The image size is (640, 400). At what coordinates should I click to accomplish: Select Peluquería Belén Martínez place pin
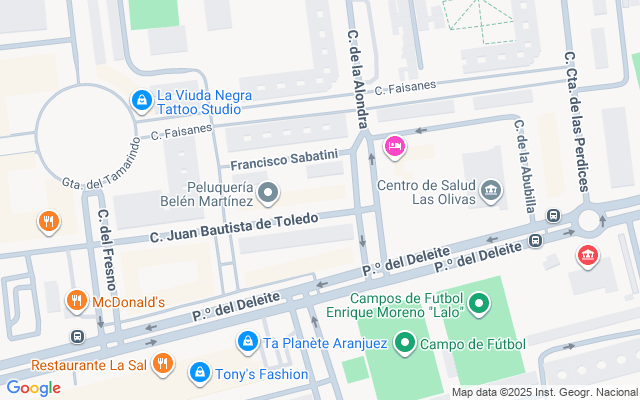coord(268,192)
